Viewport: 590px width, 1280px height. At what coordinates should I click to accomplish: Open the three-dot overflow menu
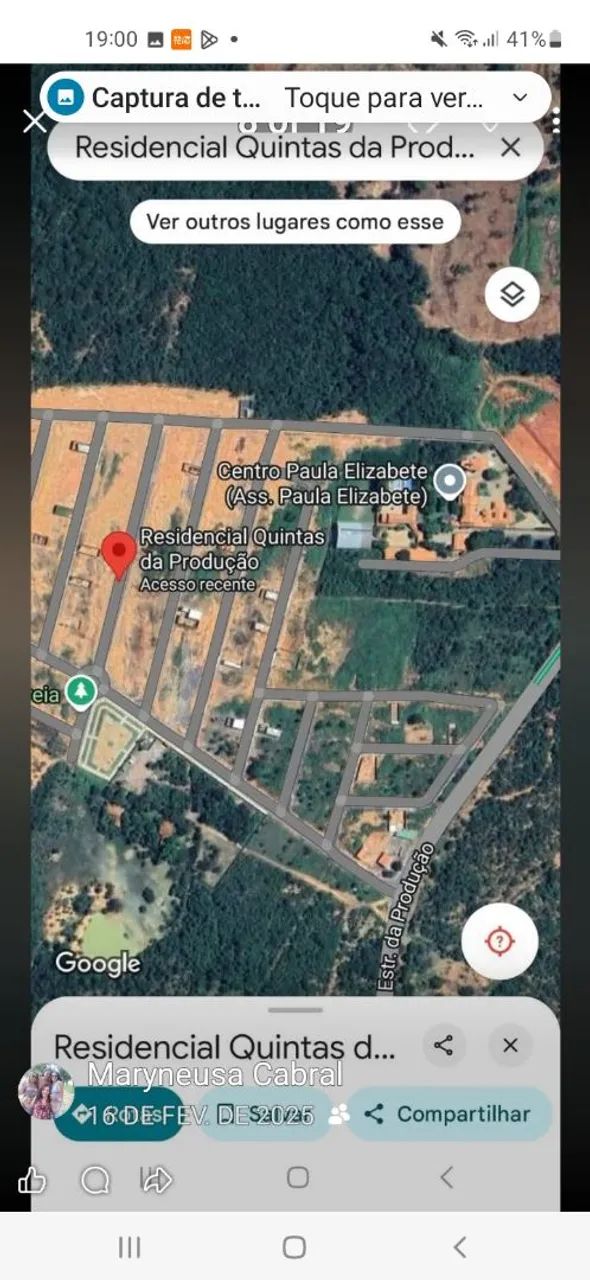tap(555, 121)
